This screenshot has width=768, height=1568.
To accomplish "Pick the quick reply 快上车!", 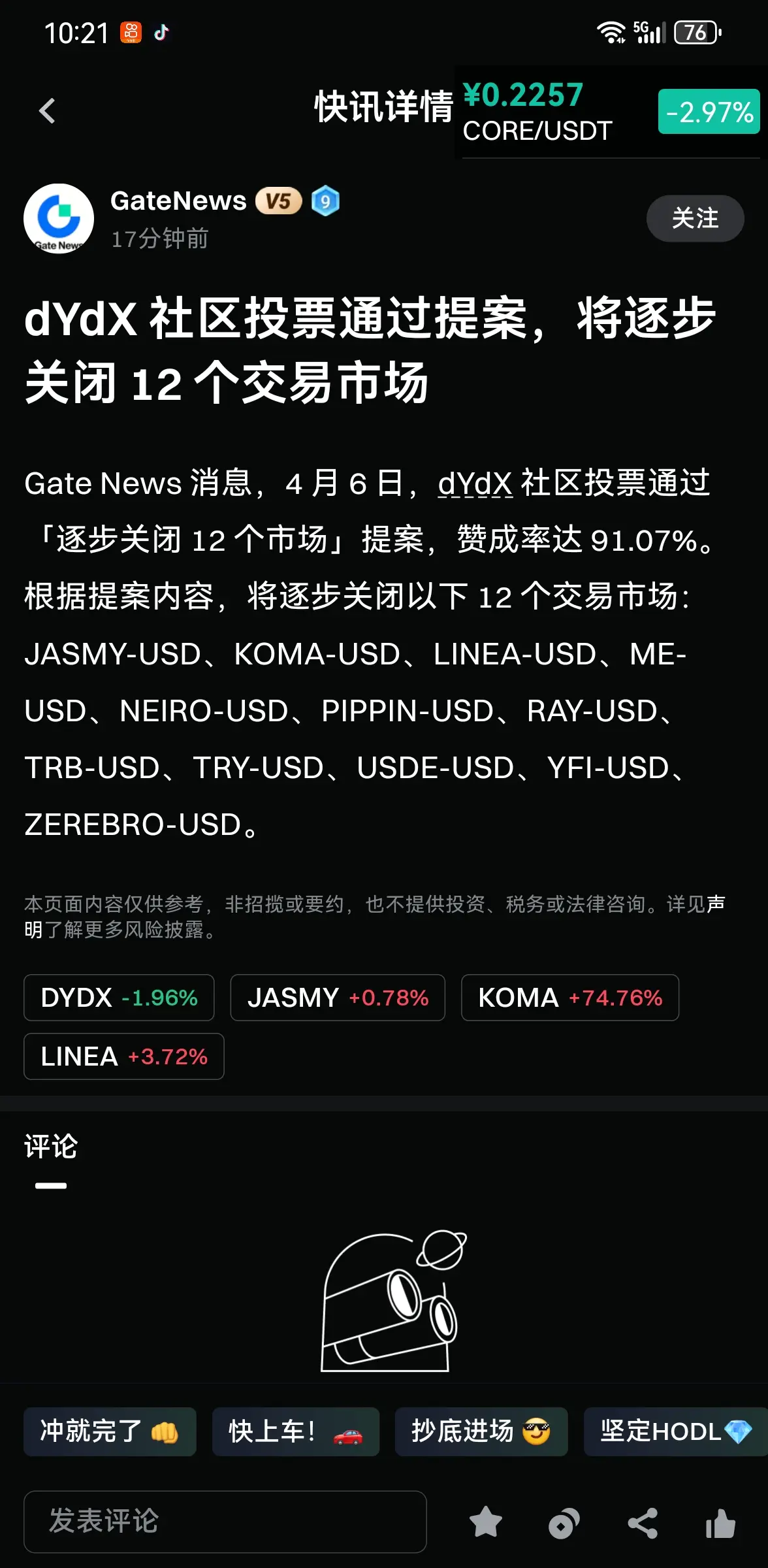I will [295, 1431].
